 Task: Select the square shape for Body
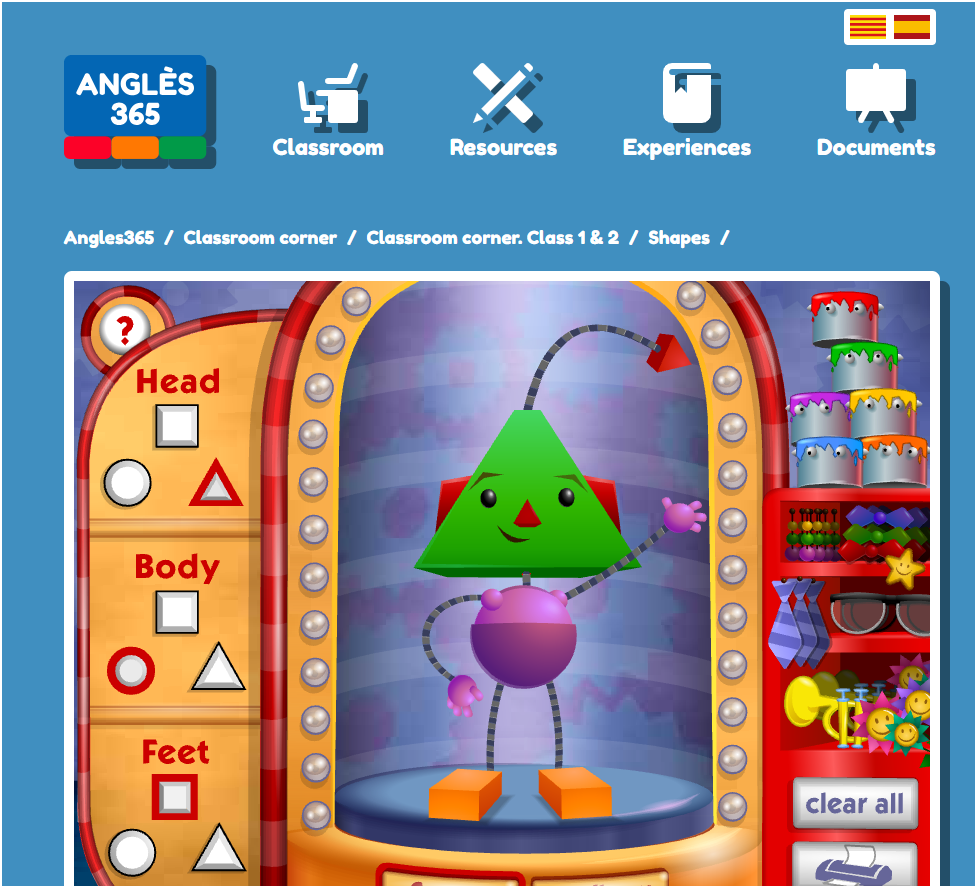[x=176, y=612]
